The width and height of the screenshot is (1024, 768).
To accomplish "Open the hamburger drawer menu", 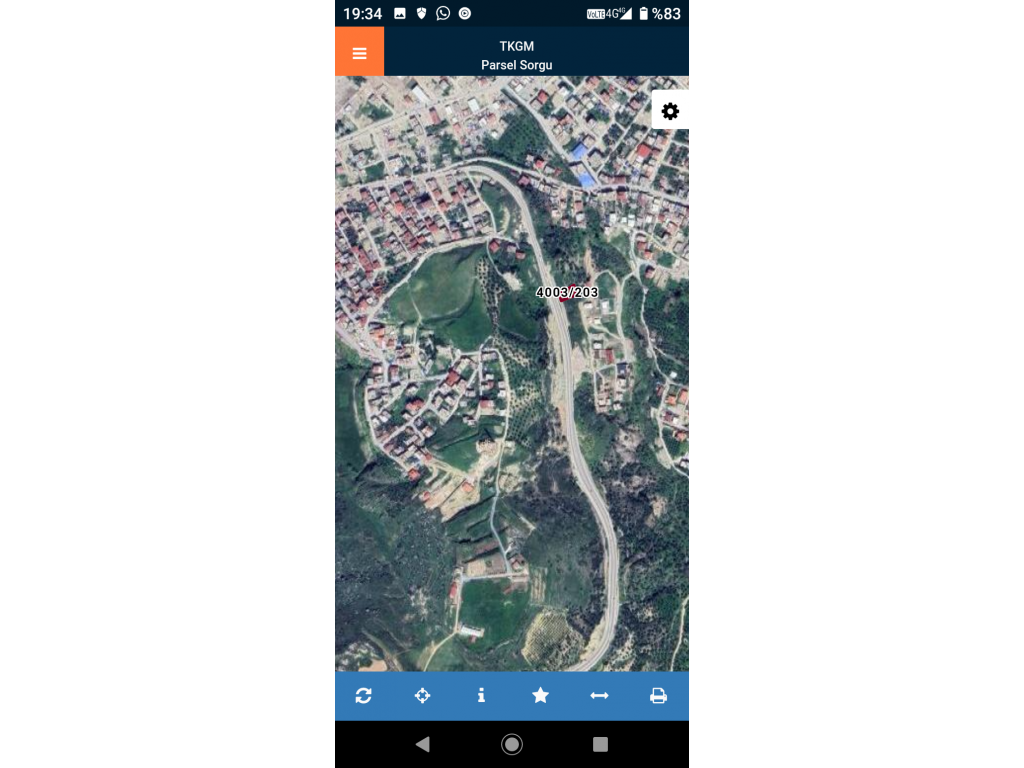I will 359,53.
